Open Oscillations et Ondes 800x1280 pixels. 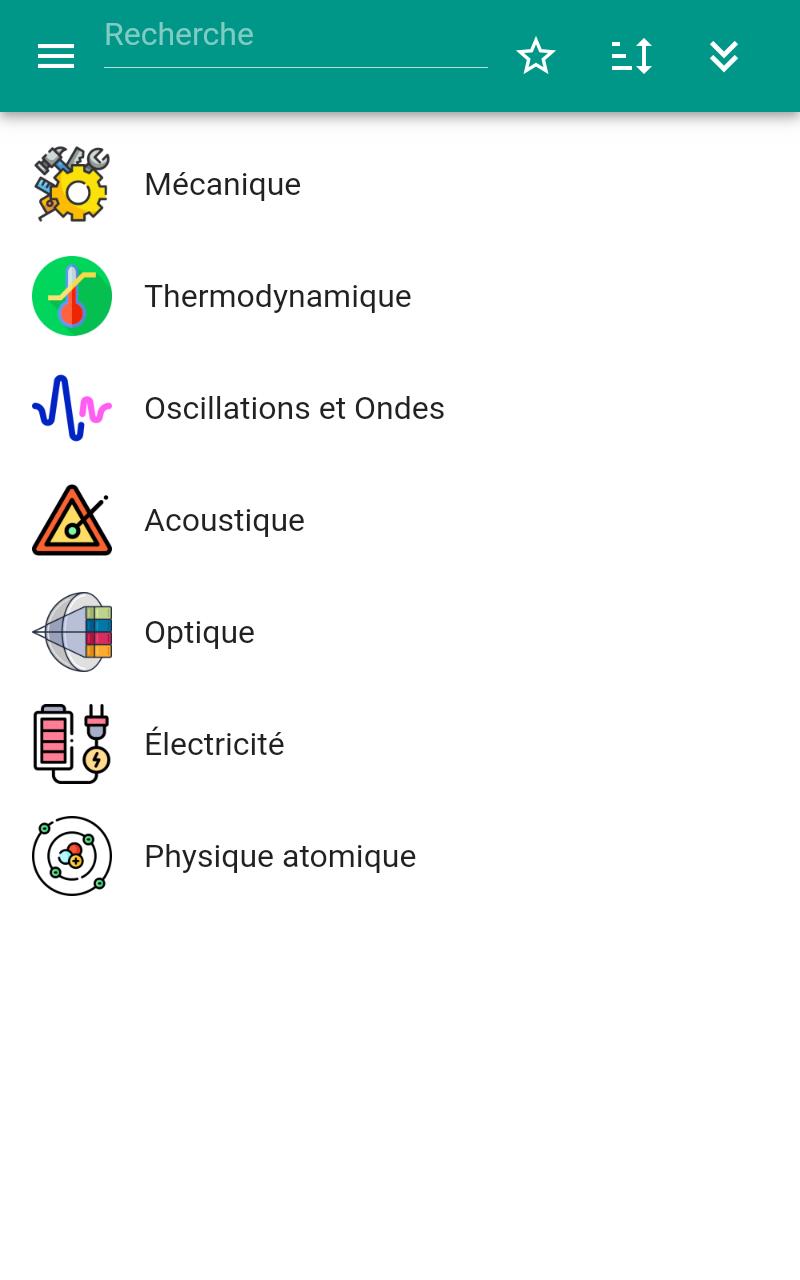400,408
